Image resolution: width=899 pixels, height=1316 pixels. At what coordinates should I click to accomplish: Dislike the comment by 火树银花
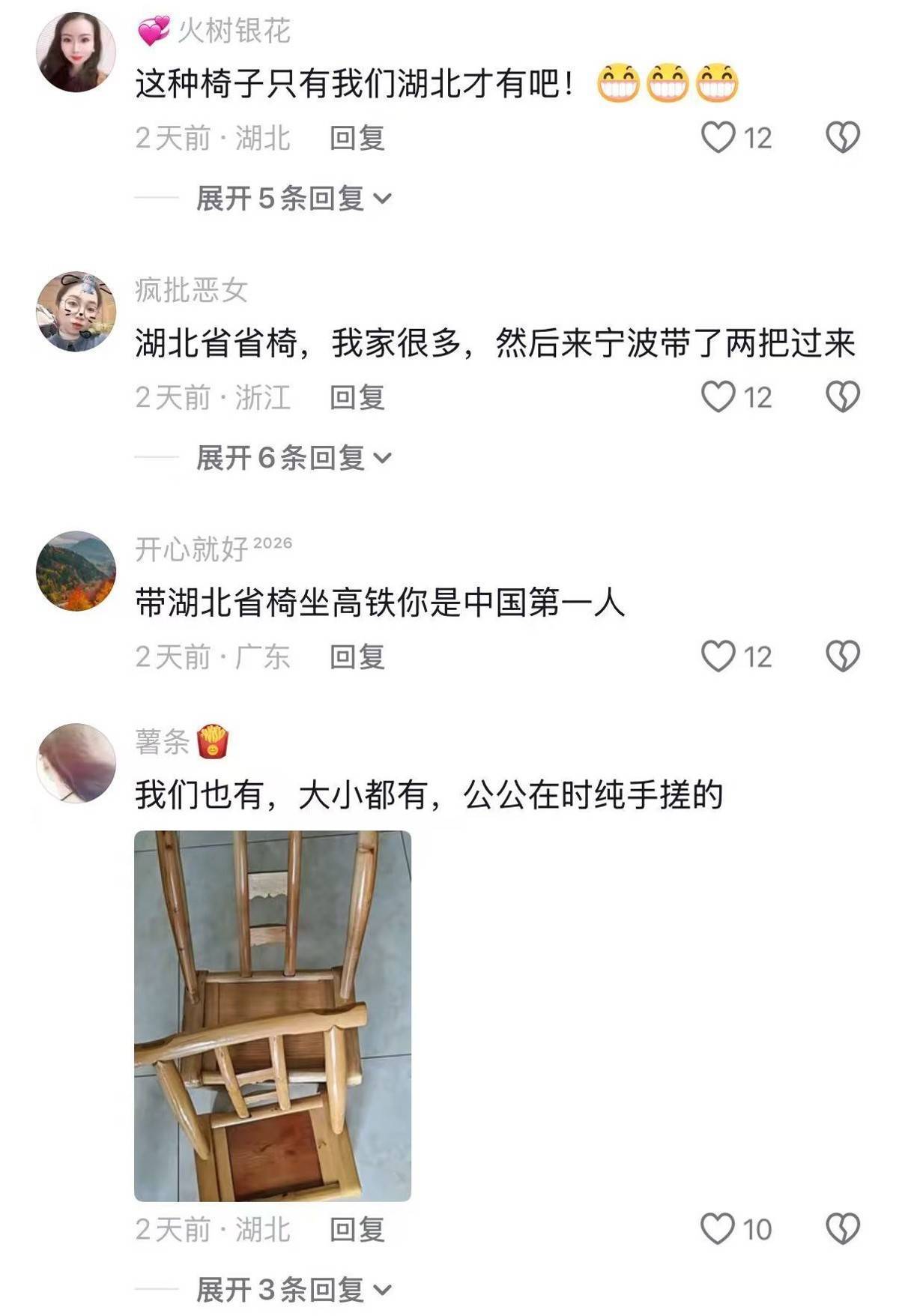click(x=842, y=138)
